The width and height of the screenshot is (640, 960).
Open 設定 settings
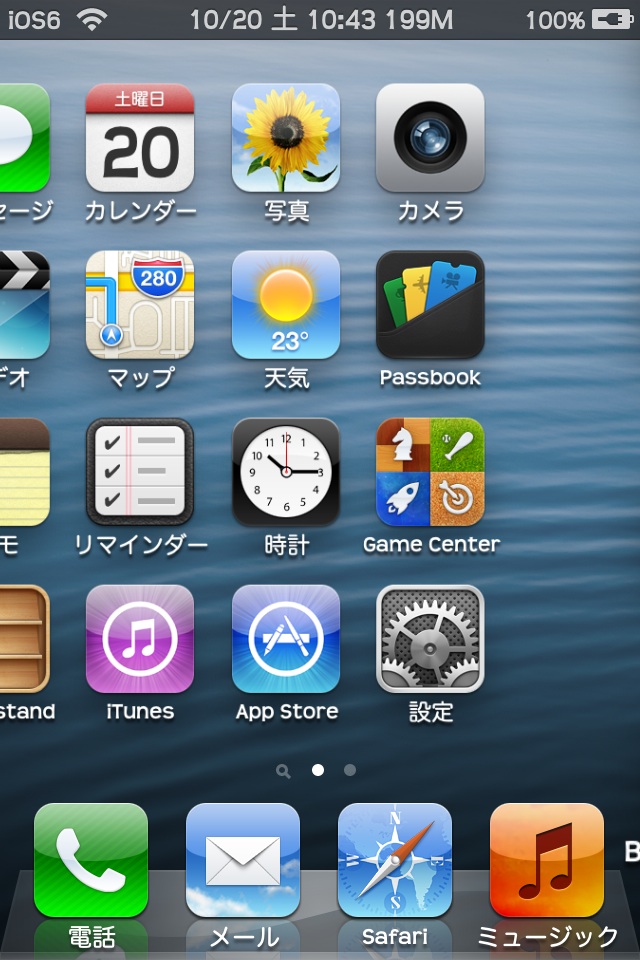[430, 639]
